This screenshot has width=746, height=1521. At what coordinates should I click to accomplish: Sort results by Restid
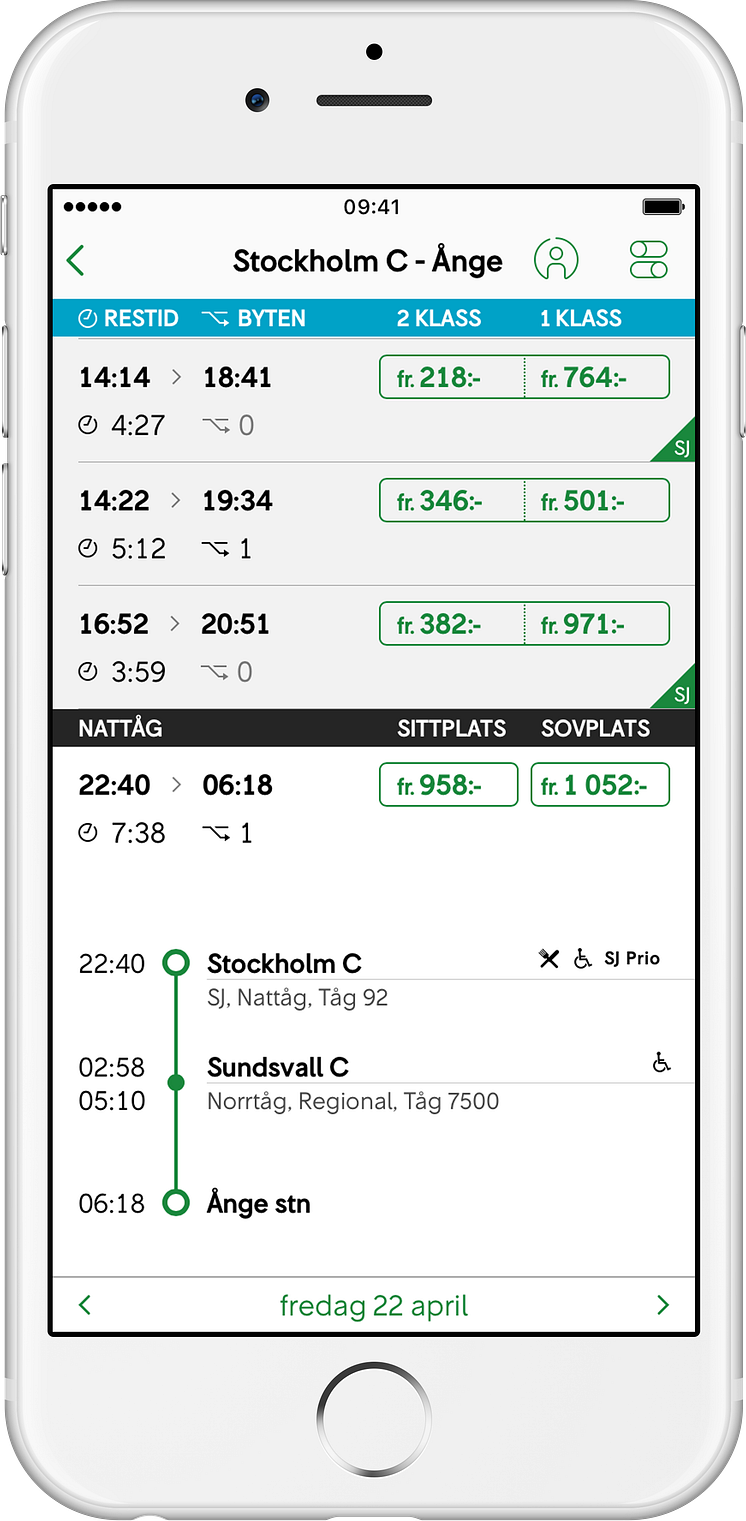pos(129,319)
